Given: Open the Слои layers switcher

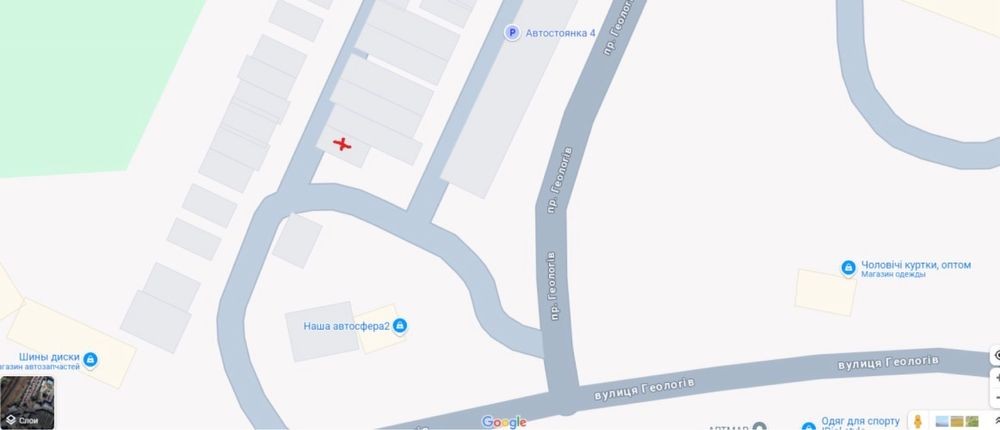Looking at the screenshot, I should (27, 403).
